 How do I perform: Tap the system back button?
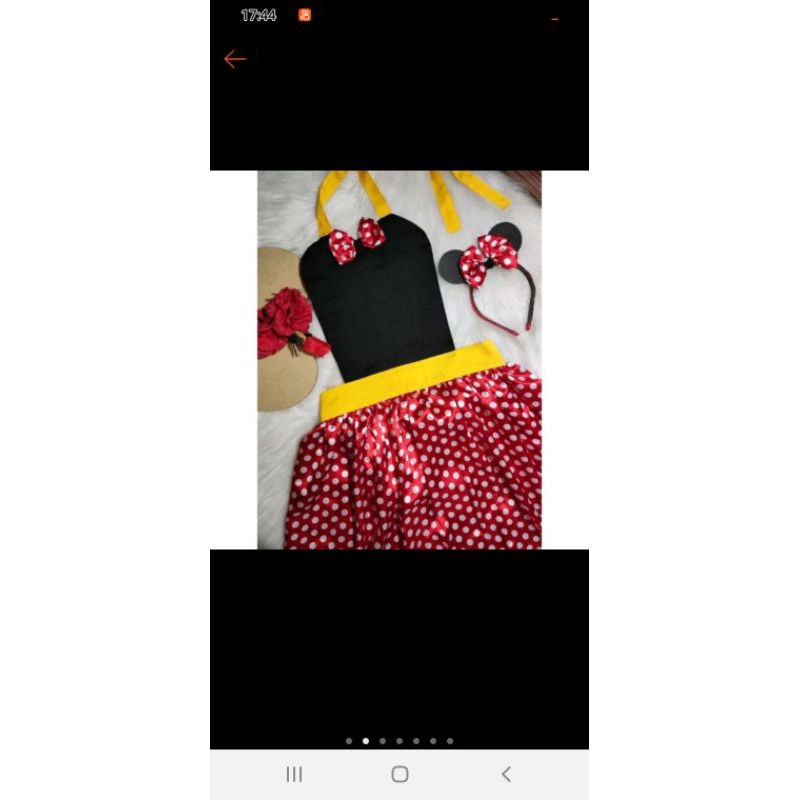coord(506,774)
